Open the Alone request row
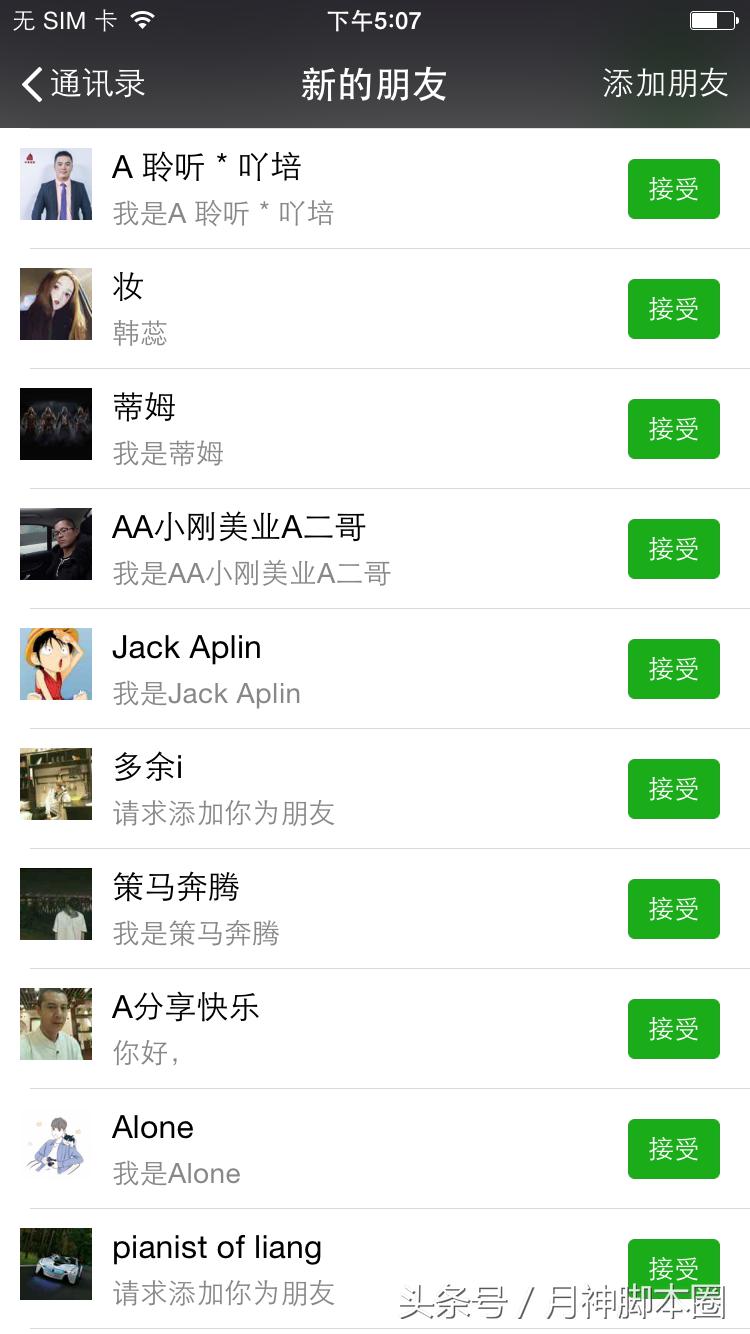750x1334 pixels. pos(300,1149)
